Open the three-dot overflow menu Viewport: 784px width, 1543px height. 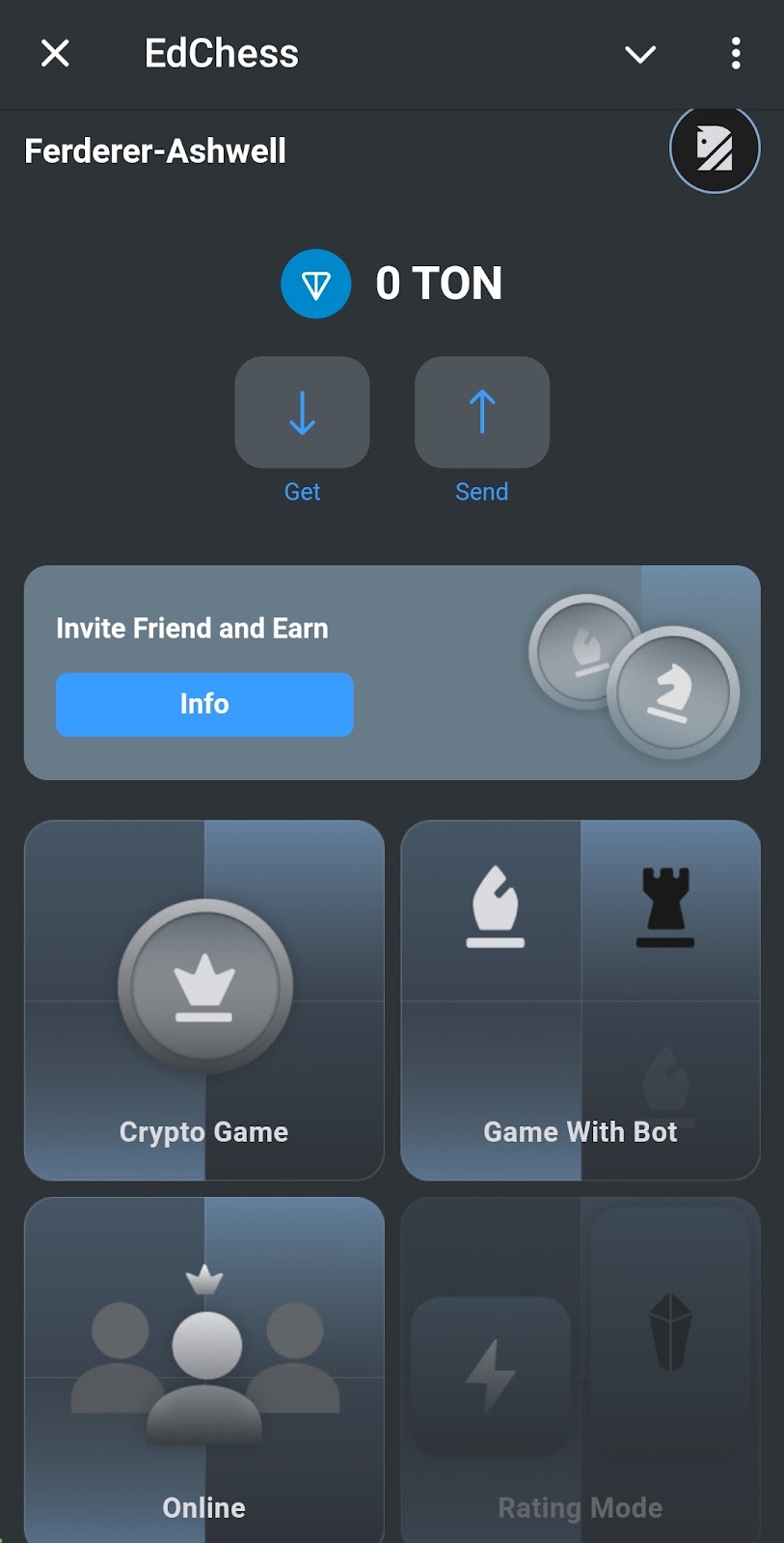(736, 54)
